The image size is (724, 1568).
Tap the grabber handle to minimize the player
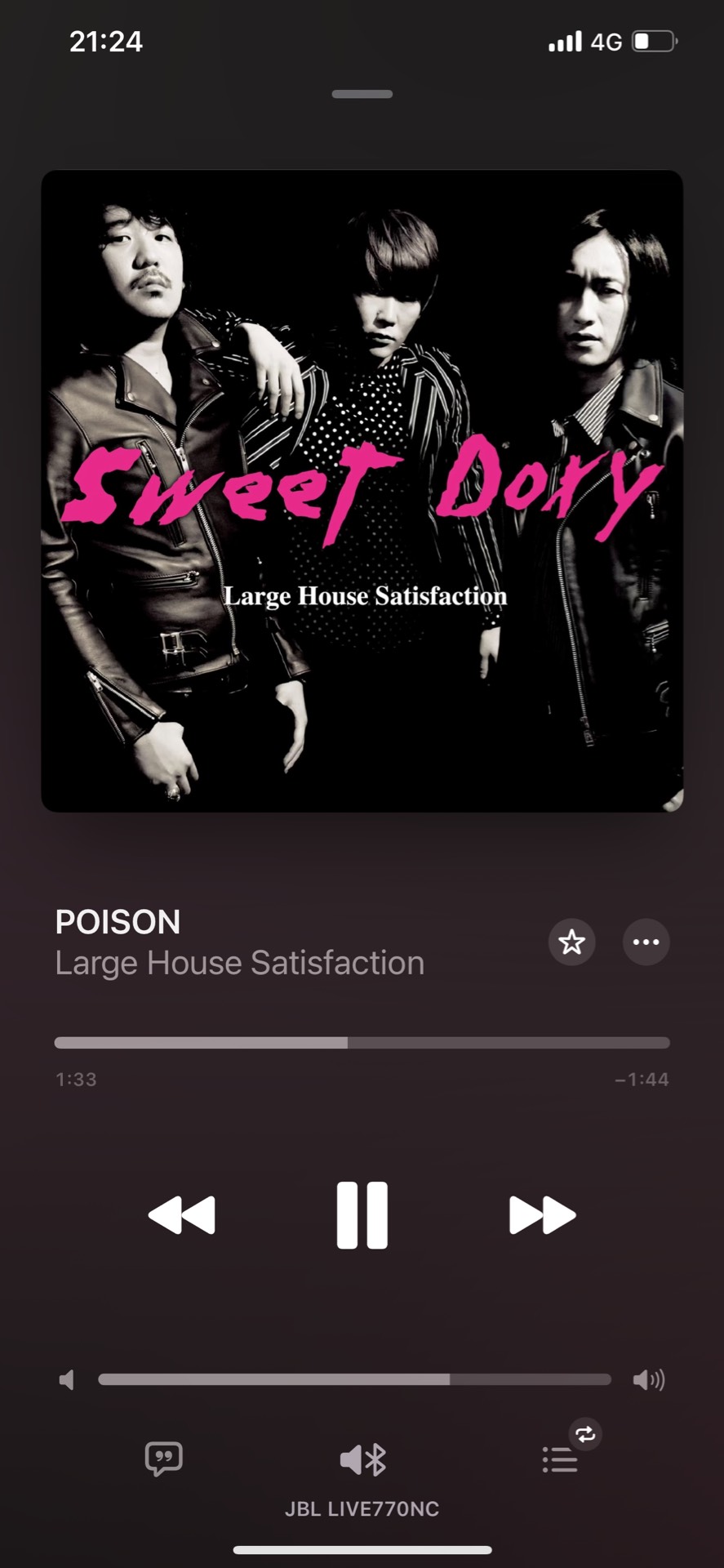tap(362, 95)
